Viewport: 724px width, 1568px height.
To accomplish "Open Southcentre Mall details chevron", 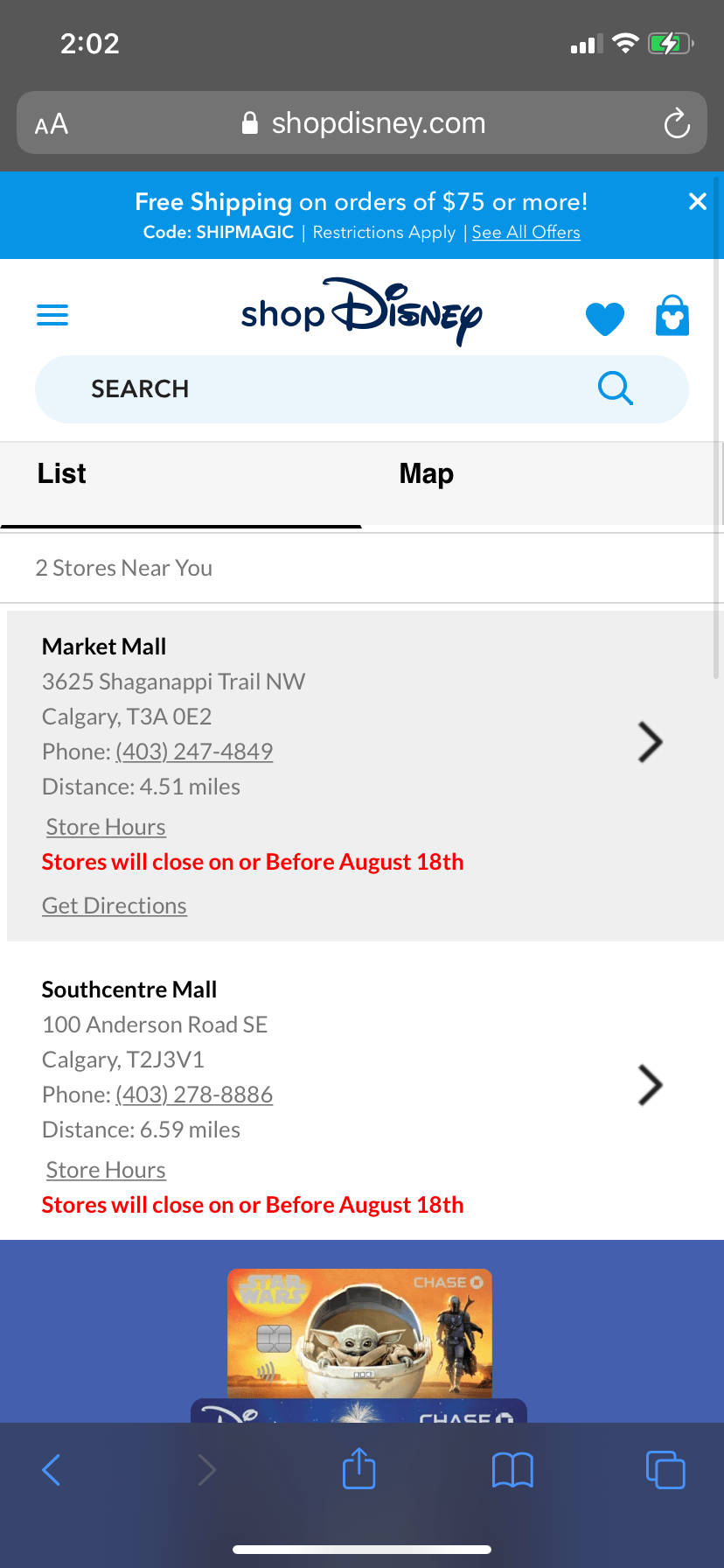I will 650,1086.
